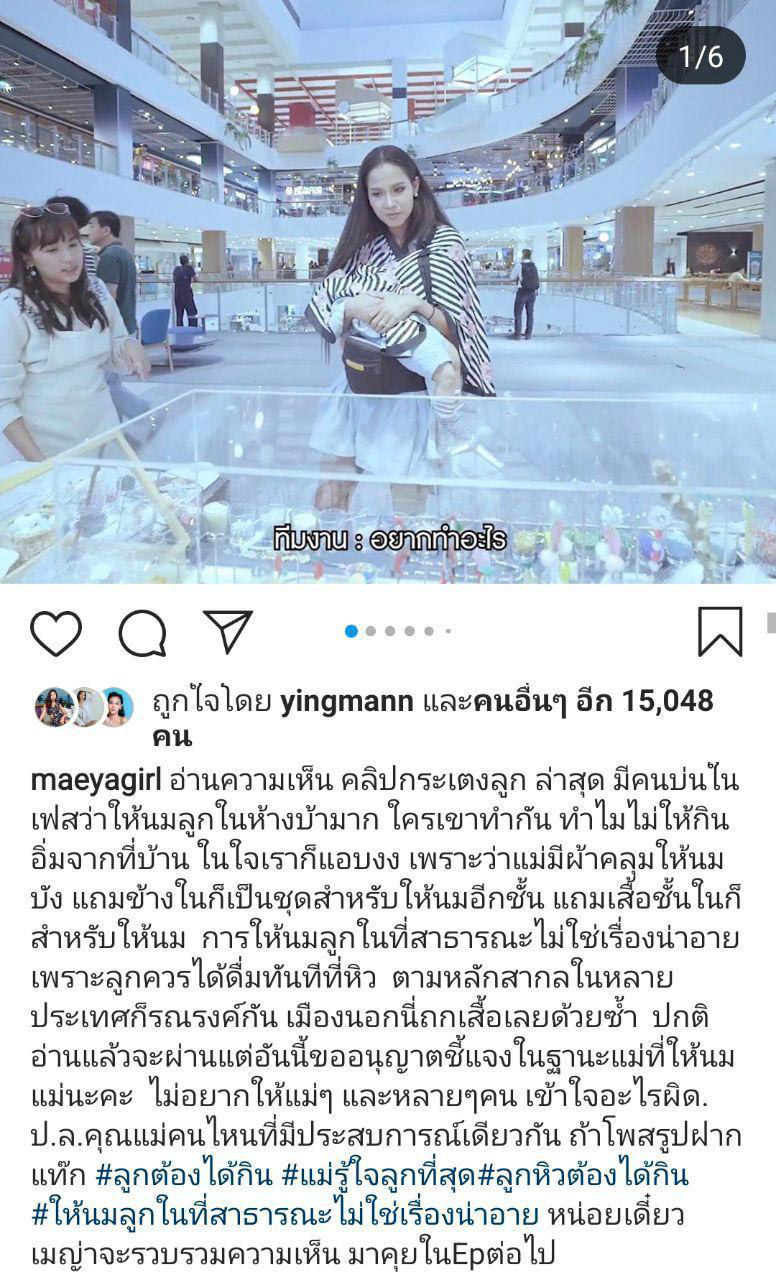Bookmark this post to saved
The image size is (776, 1280).
(719, 632)
